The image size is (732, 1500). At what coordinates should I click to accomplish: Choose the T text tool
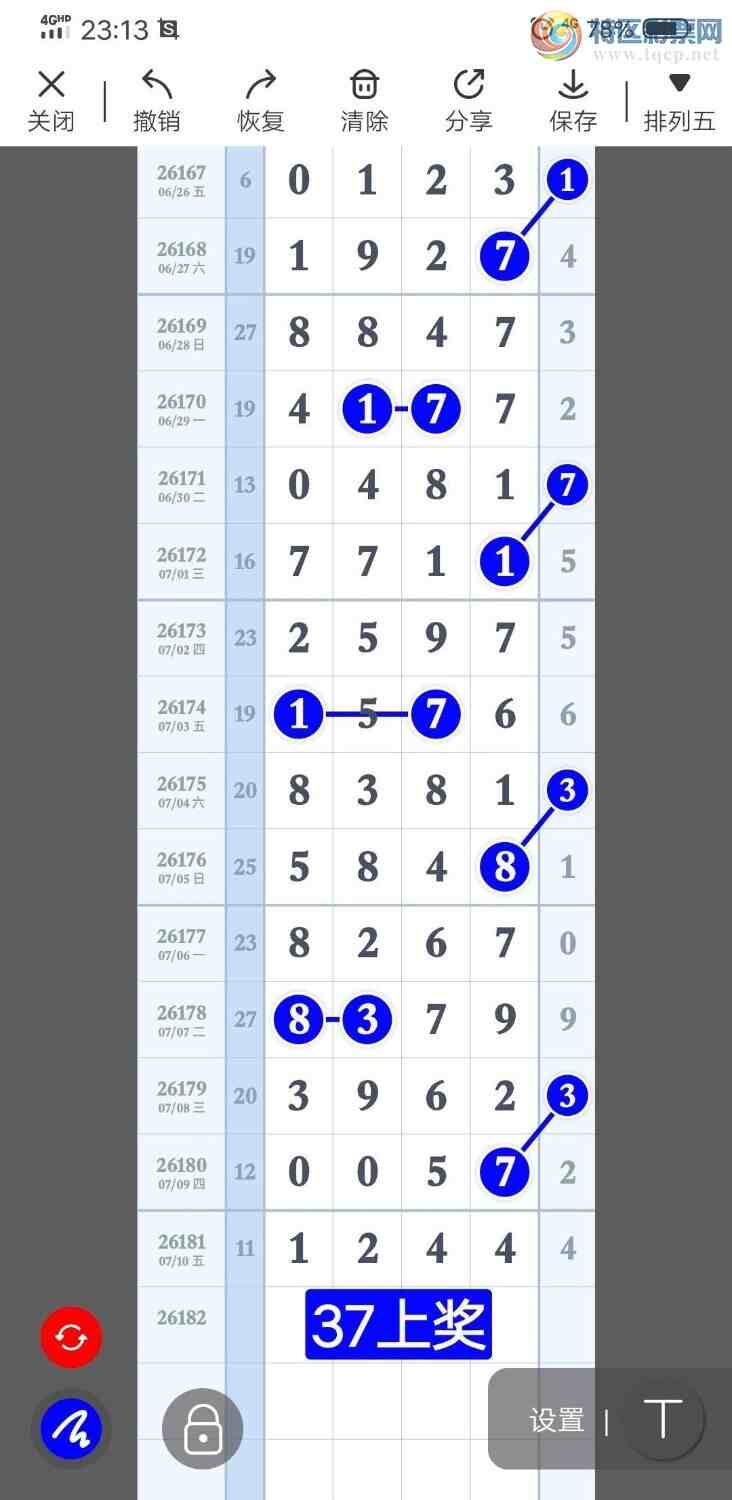coord(663,1419)
